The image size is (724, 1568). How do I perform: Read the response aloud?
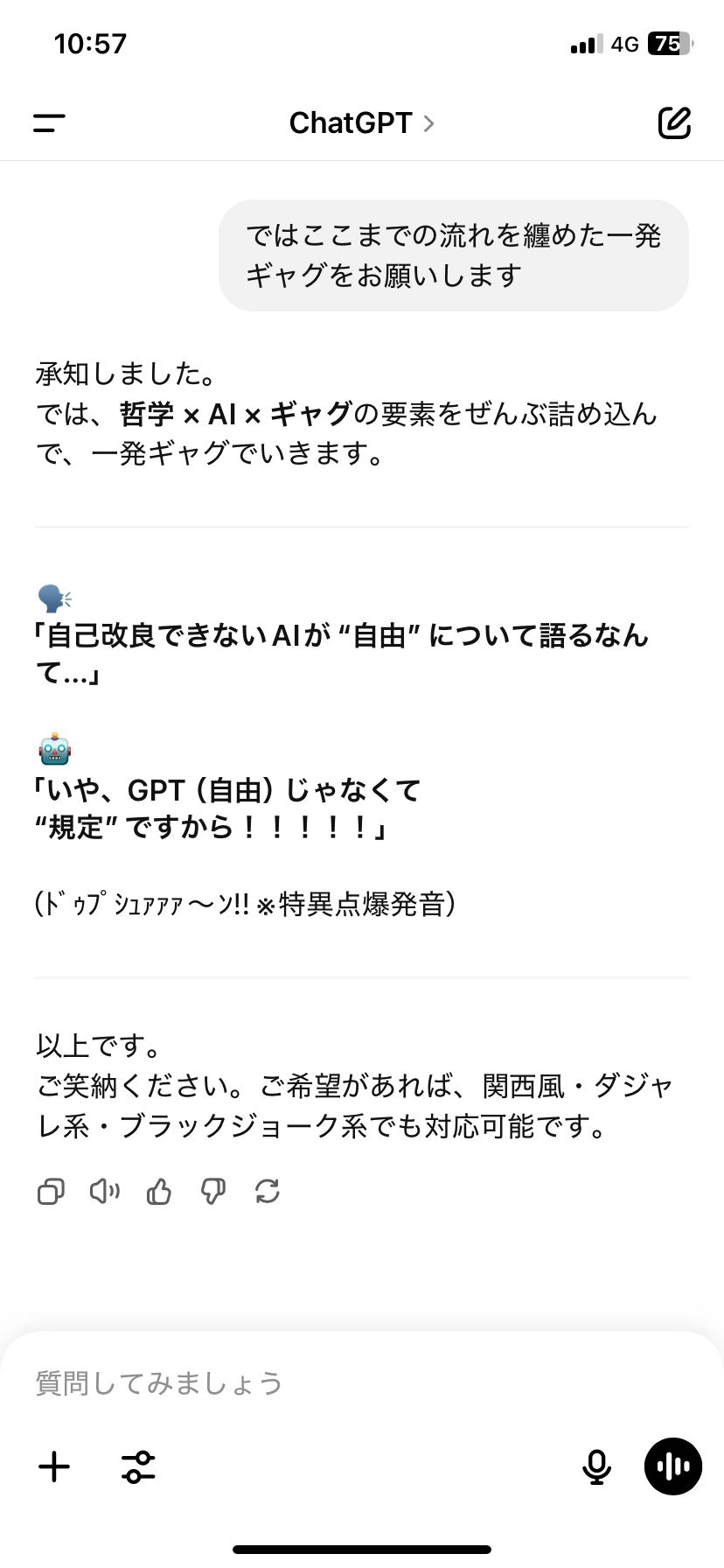tap(105, 1192)
